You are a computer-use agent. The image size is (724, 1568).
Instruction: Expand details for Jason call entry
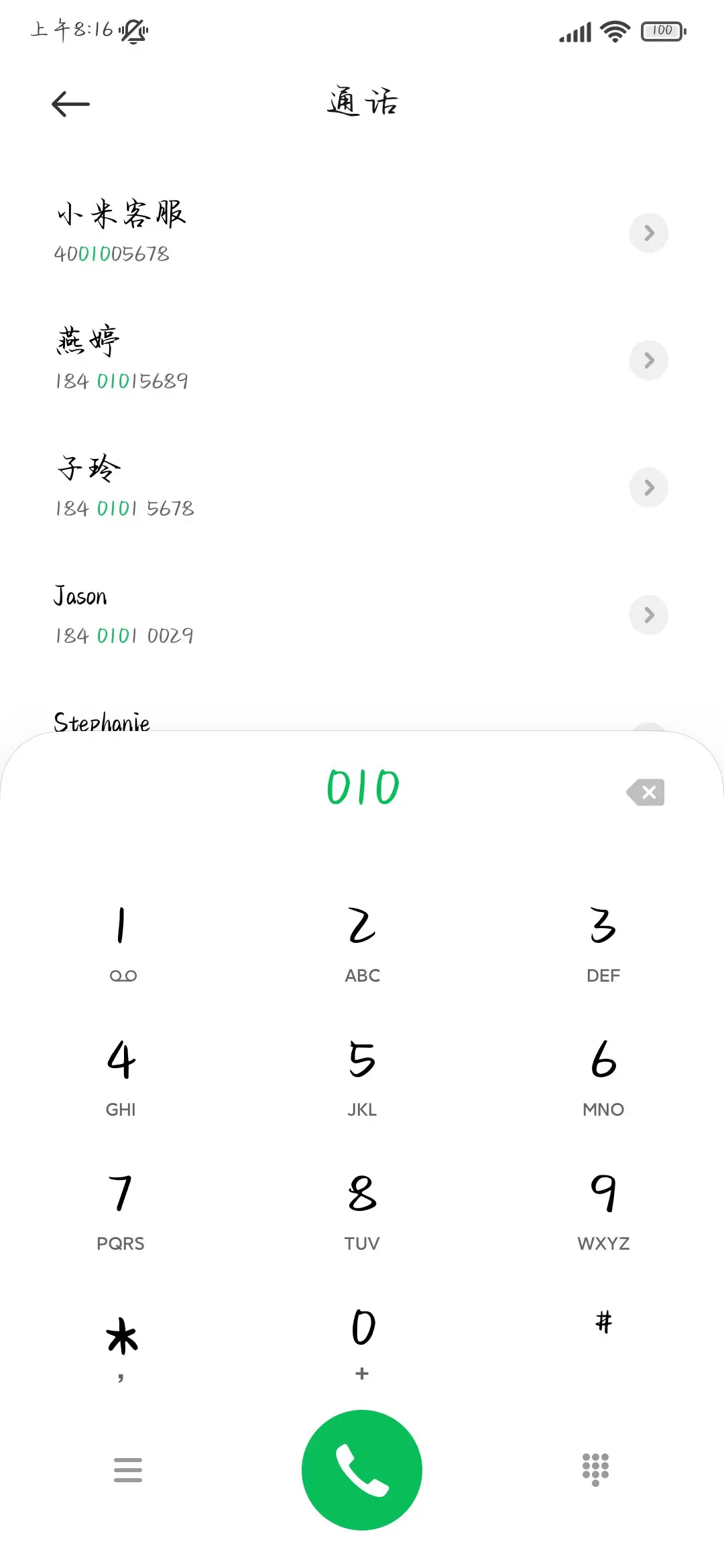[648, 614]
